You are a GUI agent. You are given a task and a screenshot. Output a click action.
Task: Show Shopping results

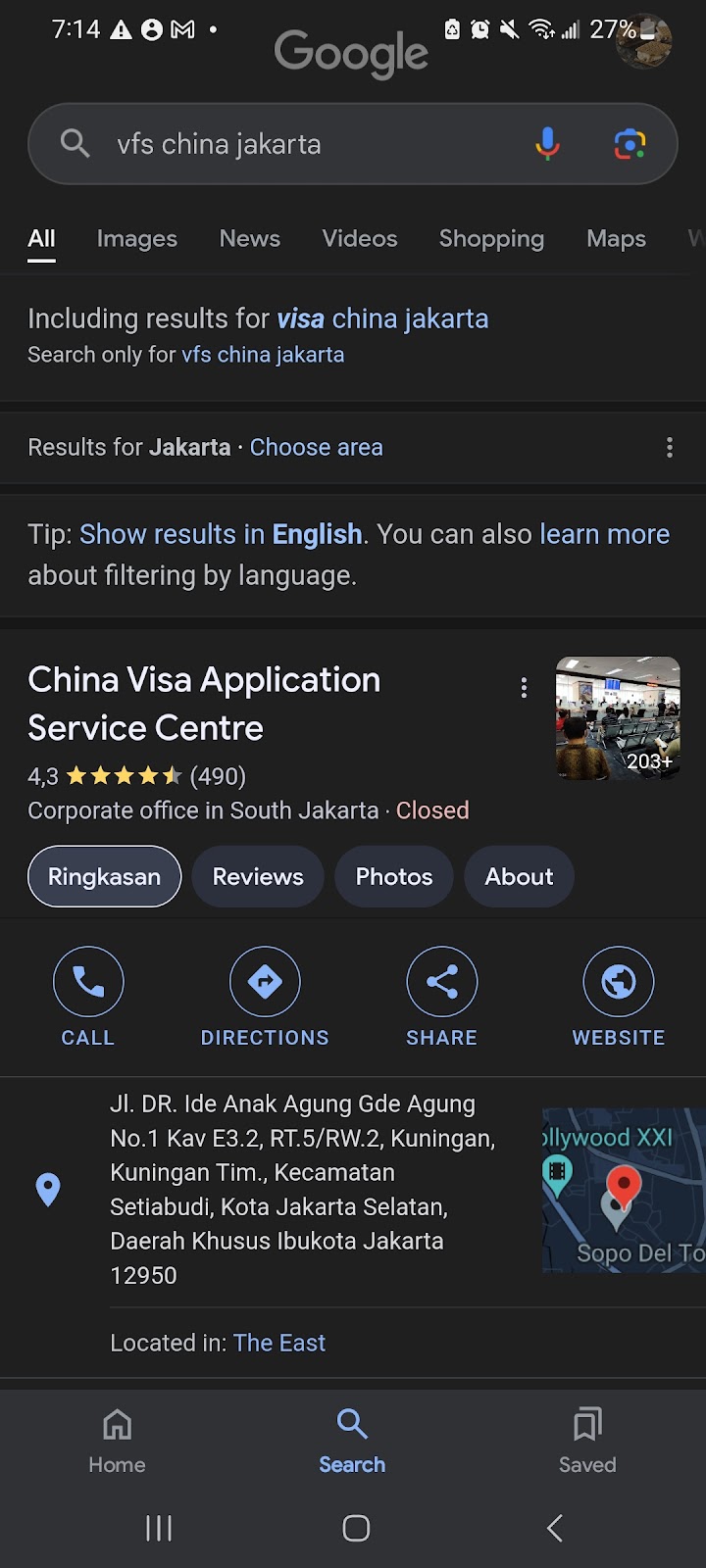pos(491,239)
